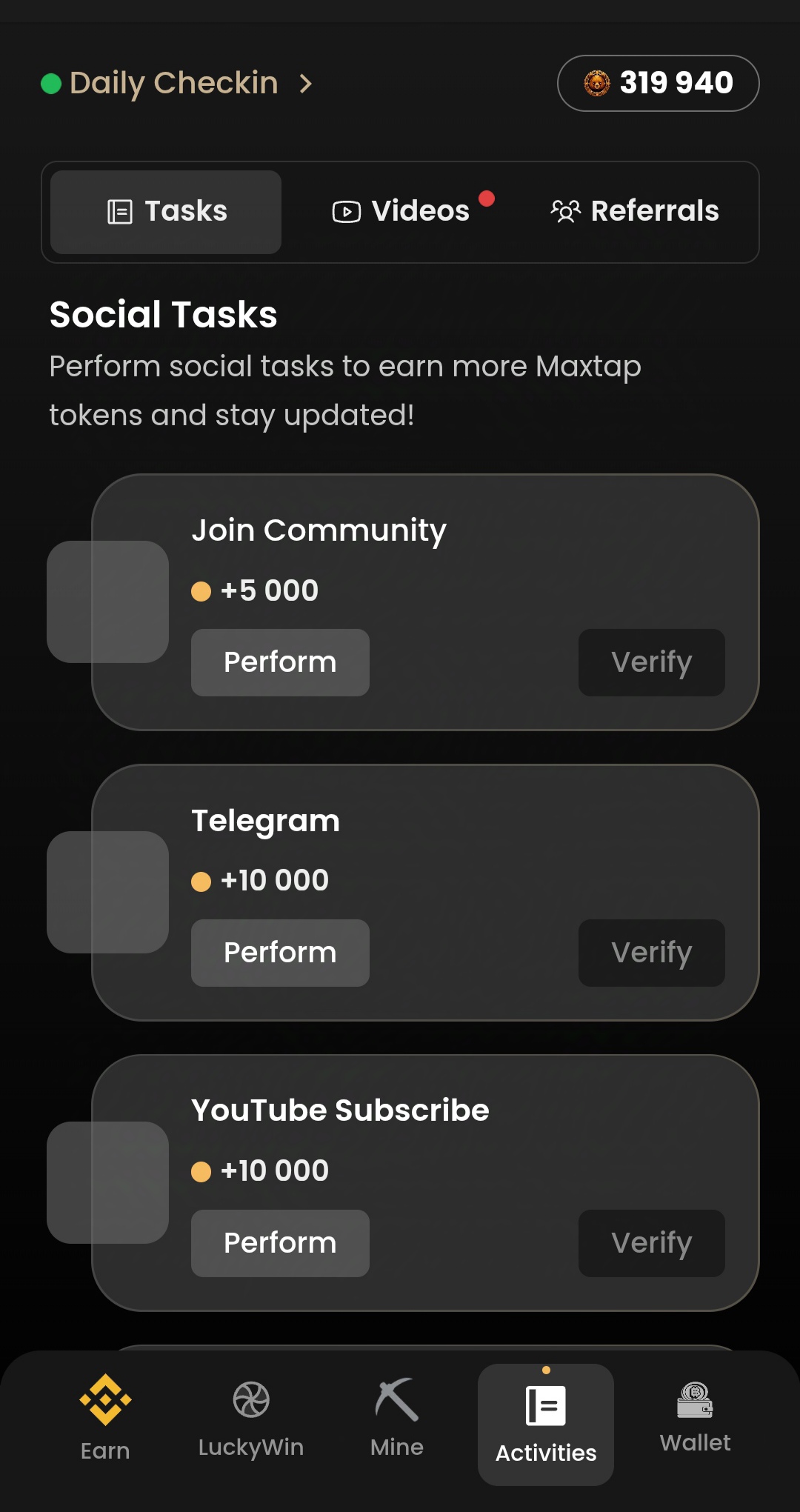Perform the Join Community task
800x1512 pixels.
pyautogui.click(x=279, y=662)
